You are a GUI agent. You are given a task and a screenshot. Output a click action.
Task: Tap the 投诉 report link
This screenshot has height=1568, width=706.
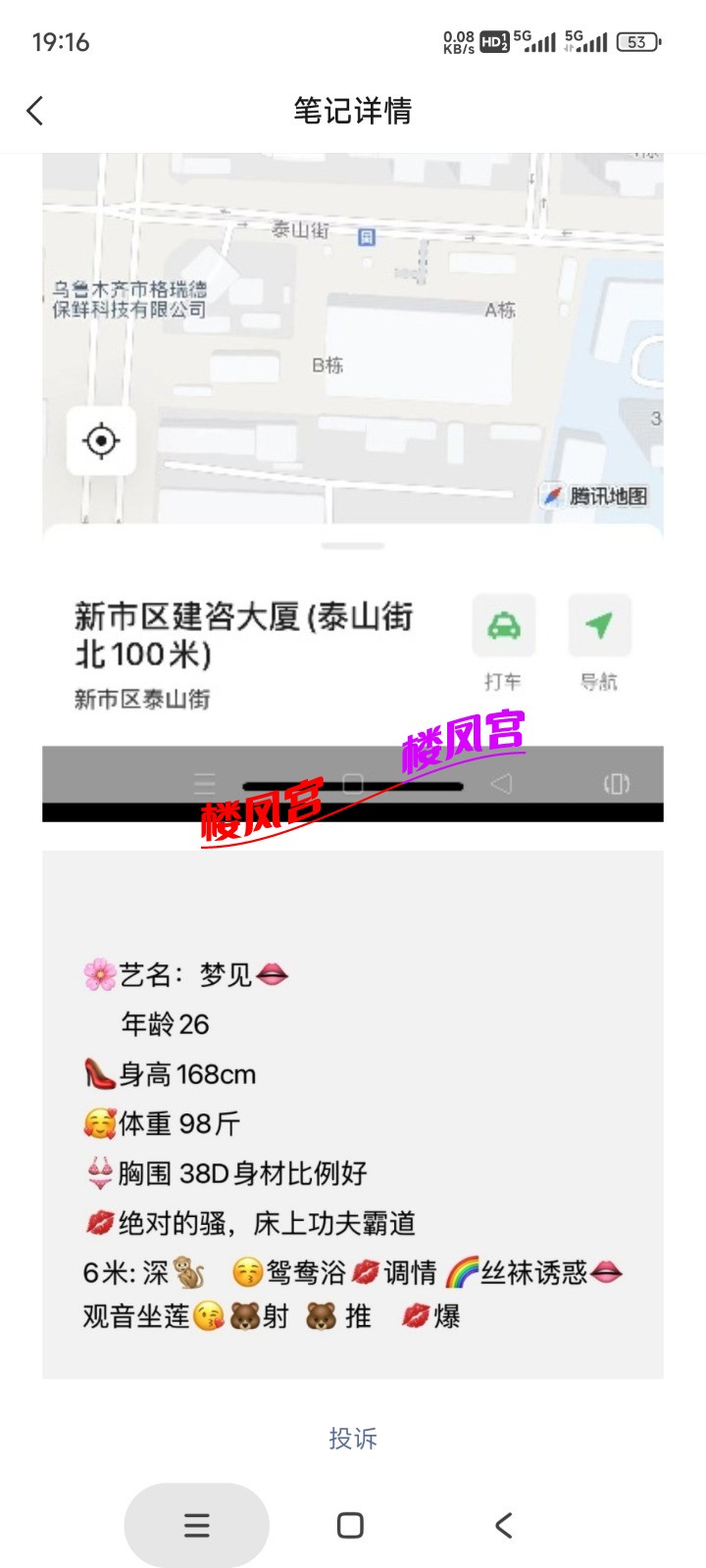(352, 1438)
